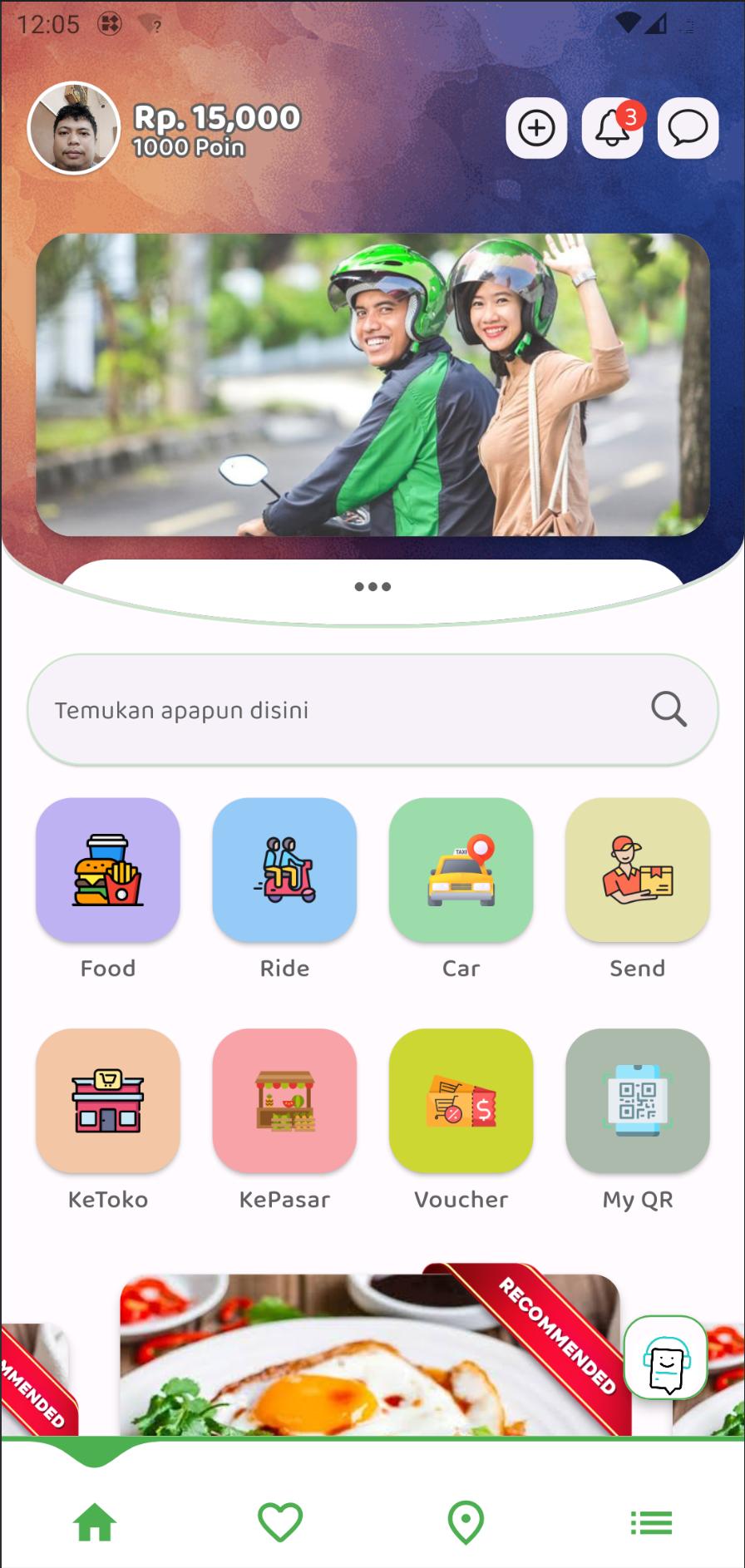Show My QR code
745x1568 pixels.
638,1101
